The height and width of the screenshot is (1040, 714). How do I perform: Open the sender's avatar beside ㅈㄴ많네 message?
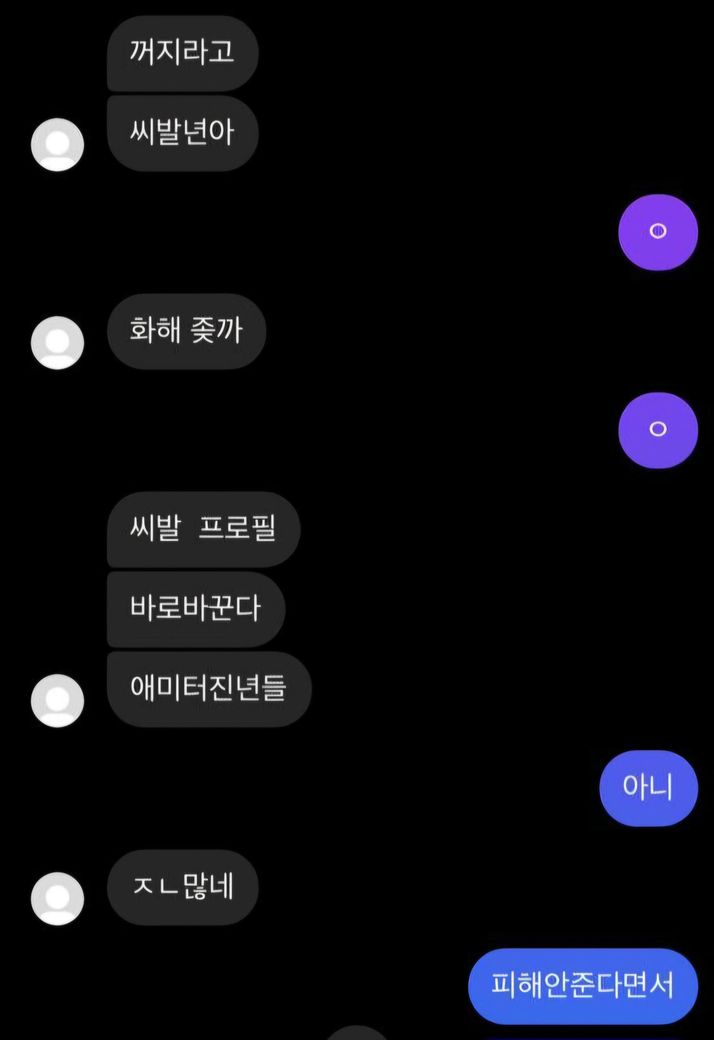click(x=58, y=898)
